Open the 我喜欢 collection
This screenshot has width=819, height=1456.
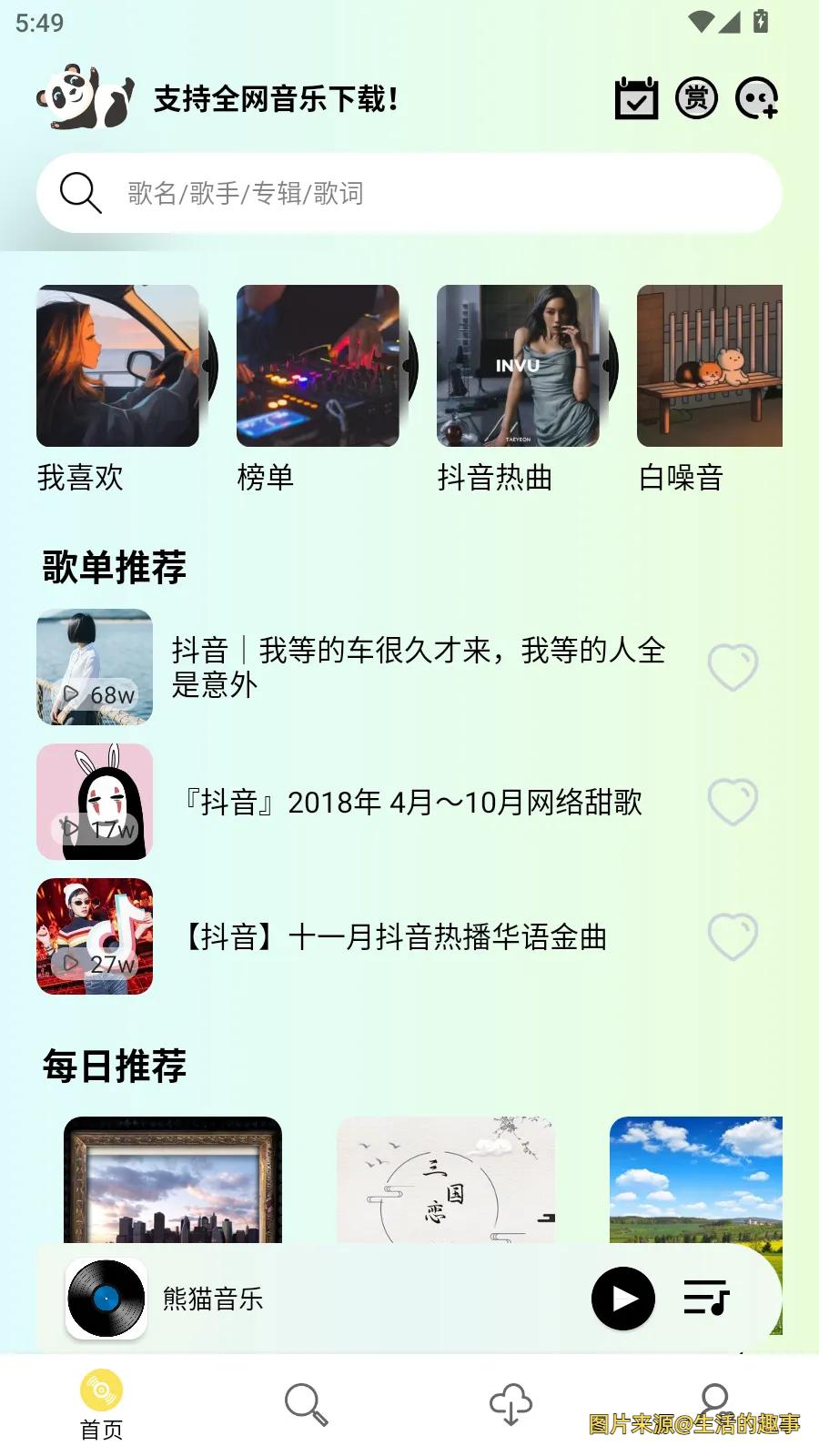[118, 366]
